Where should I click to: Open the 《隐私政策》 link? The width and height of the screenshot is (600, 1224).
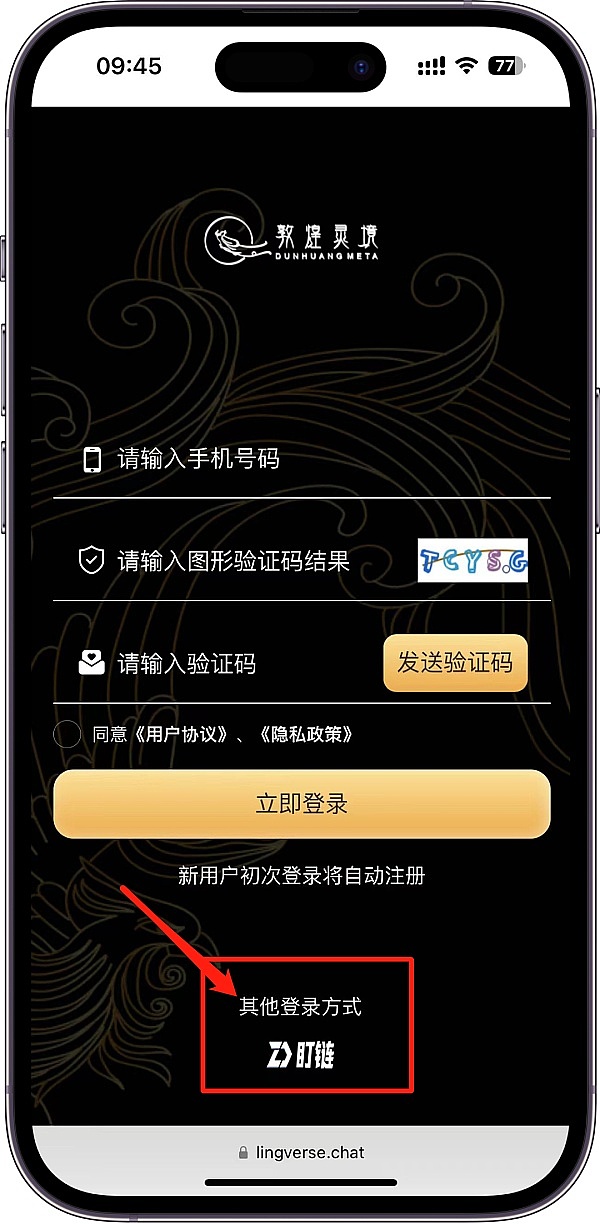click(306, 734)
